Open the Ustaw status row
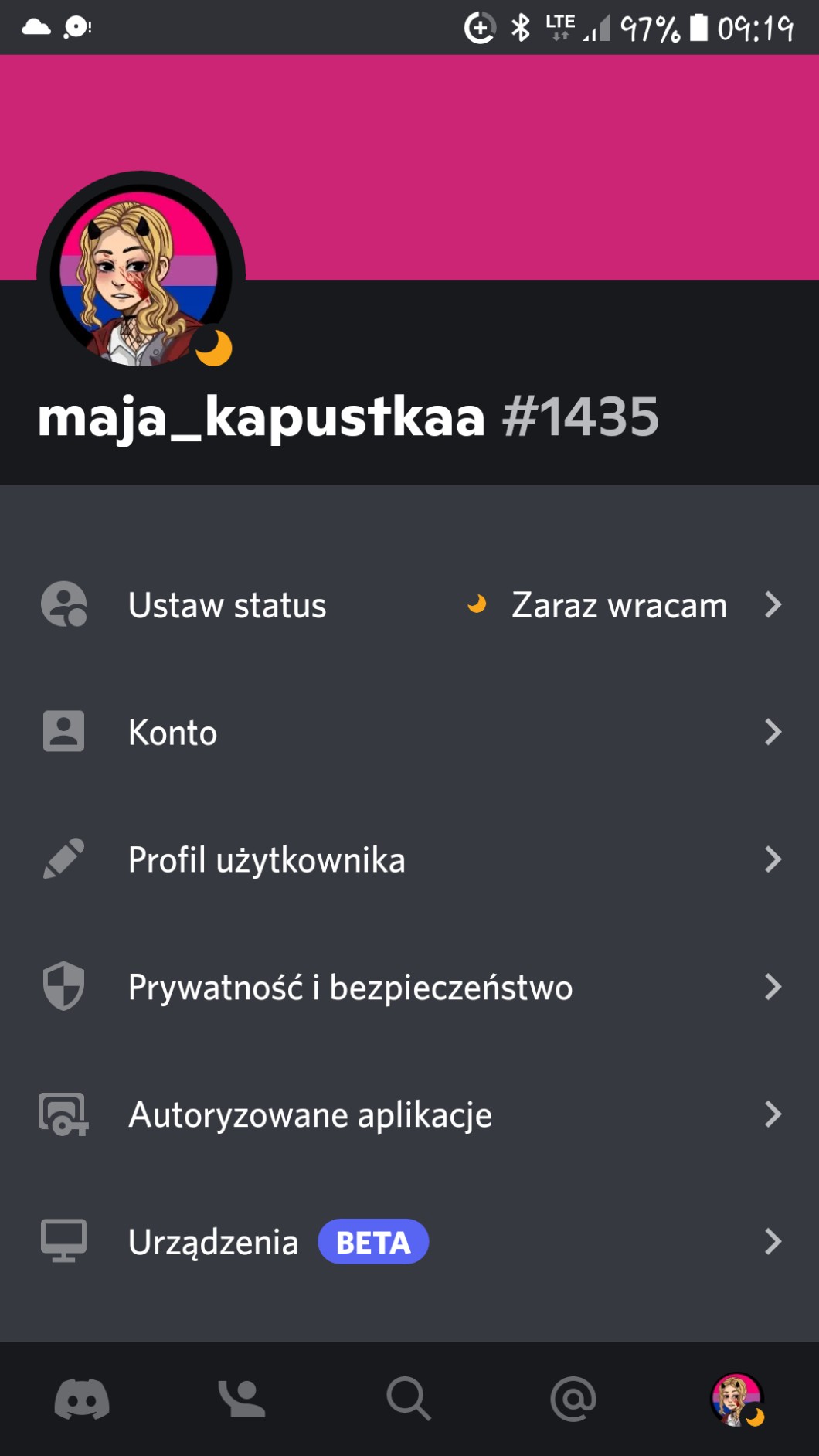The width and height of the screenshot is (819, 1456). pos(409,604)
